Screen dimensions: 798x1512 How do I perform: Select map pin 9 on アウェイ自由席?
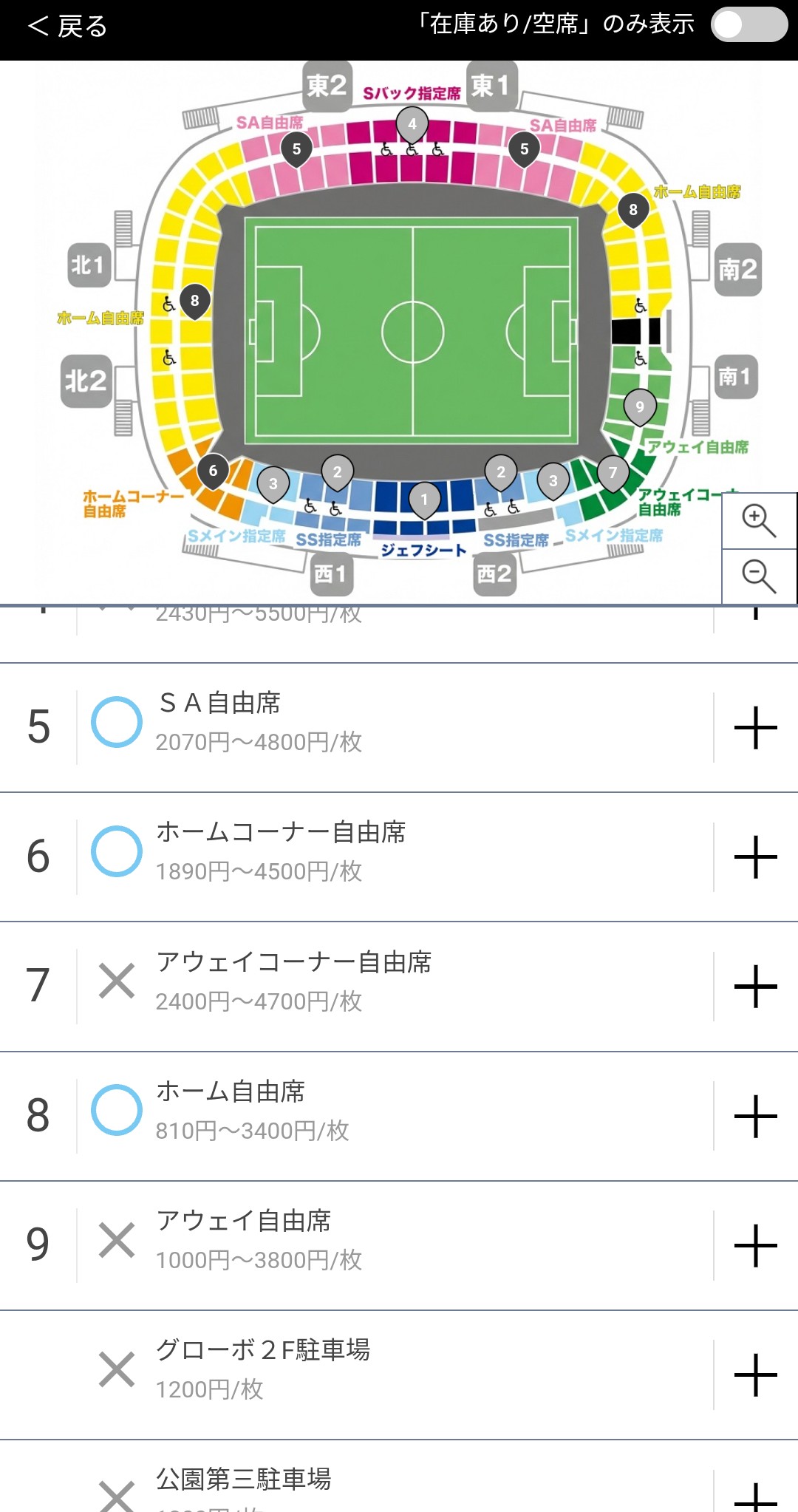coord(640,406)
